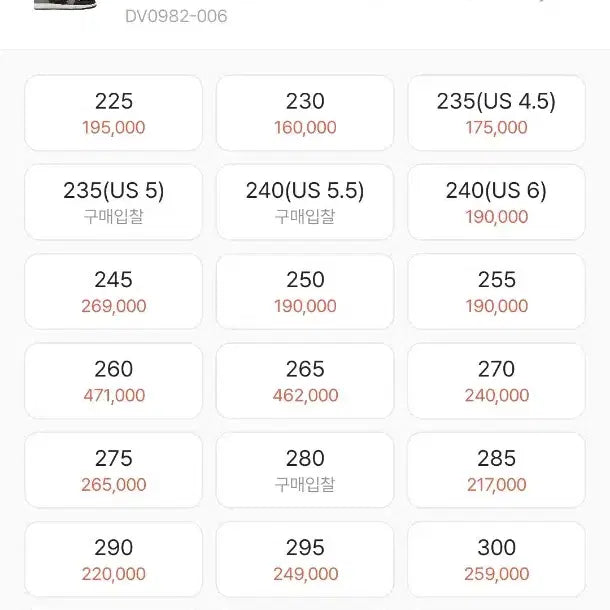
Task: Choose size 260 for 471,000
Action: (113, 381)
